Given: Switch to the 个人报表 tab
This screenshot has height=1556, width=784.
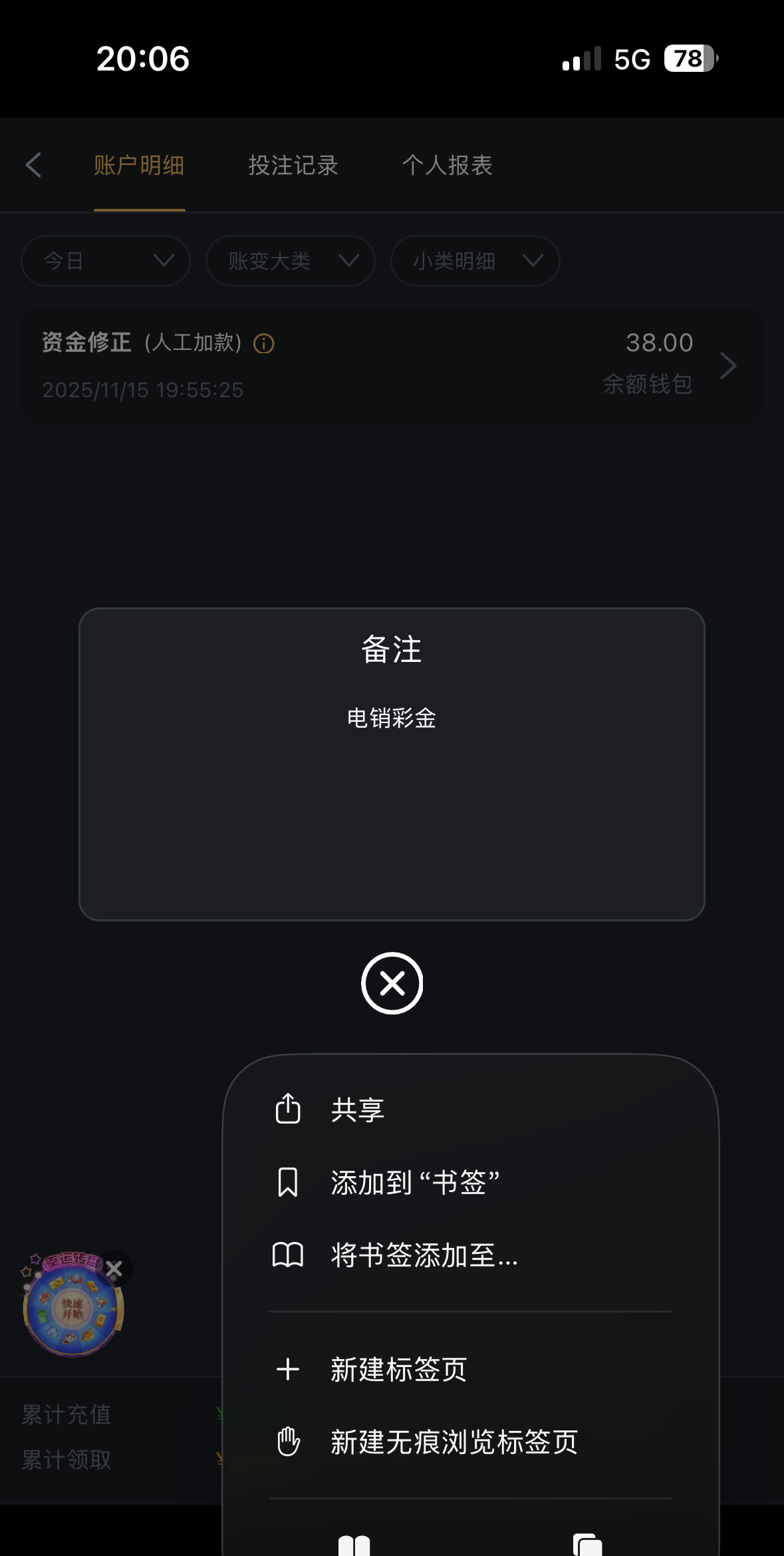Looking at the screenshot, I should point(447,165).
